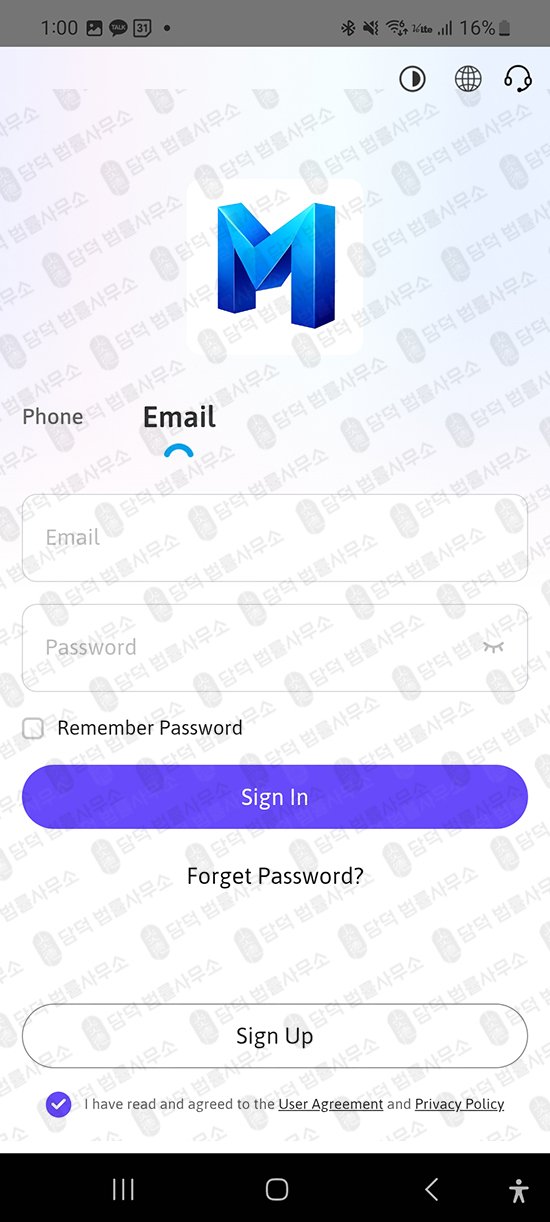Open the Forget Password link
The image size is (550, 1222).
pos(275,876)
